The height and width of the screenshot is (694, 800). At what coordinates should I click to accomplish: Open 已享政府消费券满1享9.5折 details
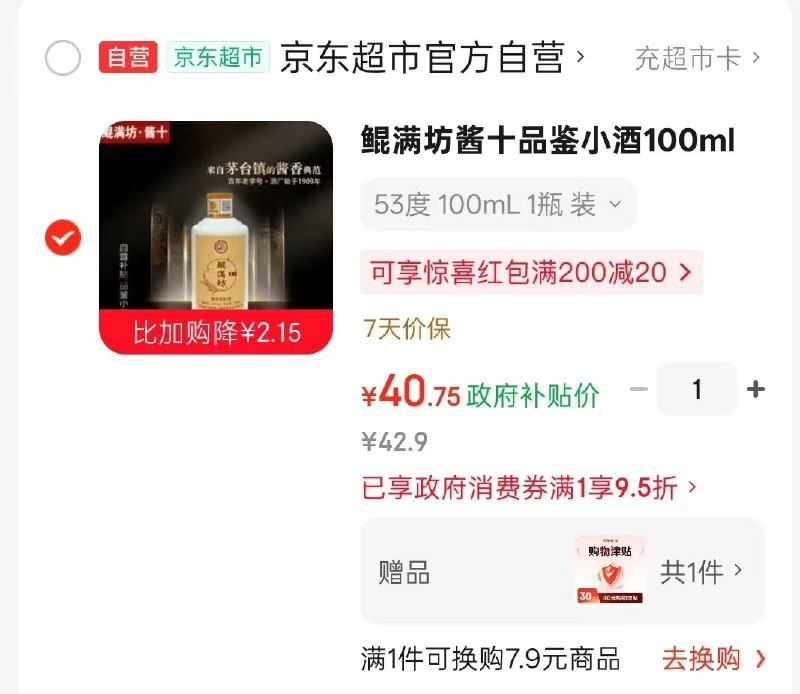tap(529, 488)
